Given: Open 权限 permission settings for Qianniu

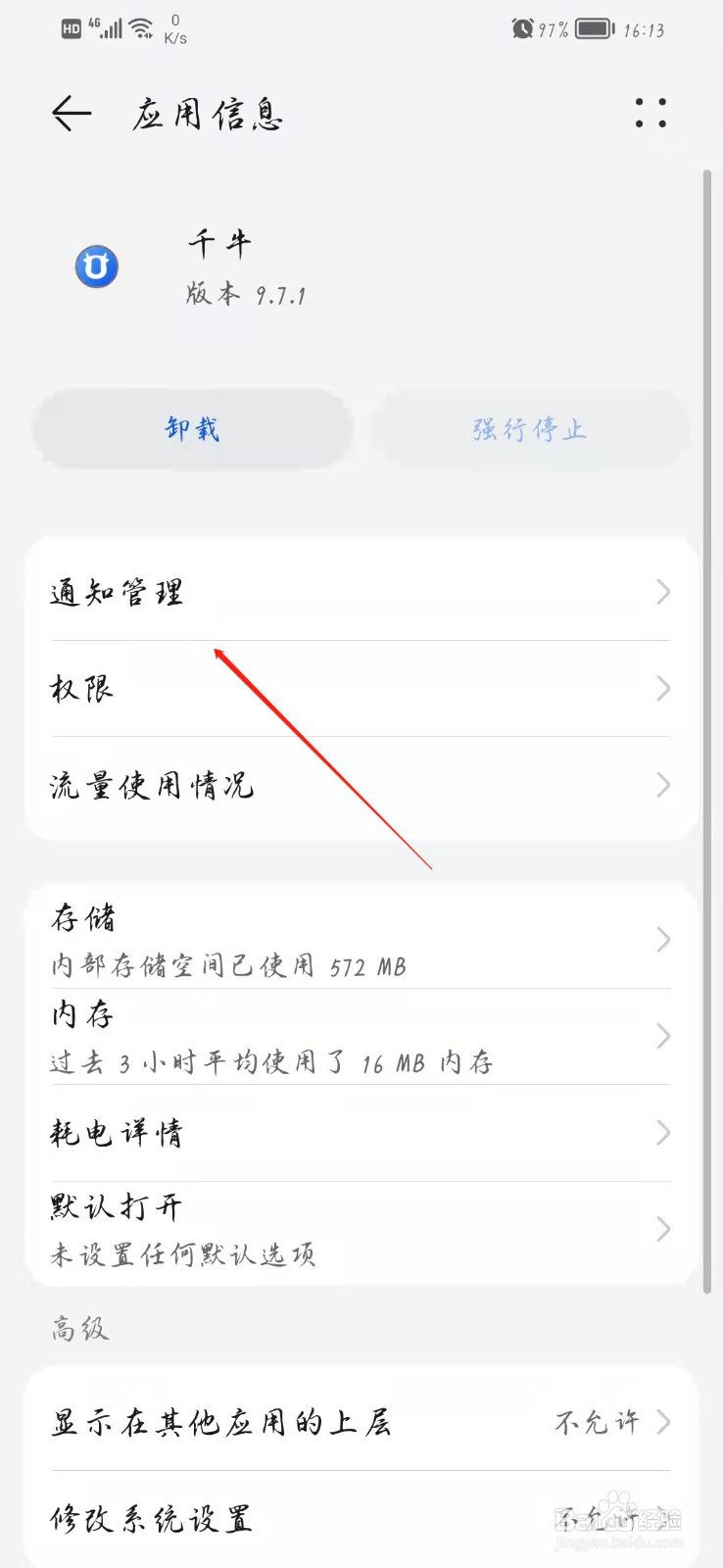Looking at the screenshot, I should (x=361, y=688).
